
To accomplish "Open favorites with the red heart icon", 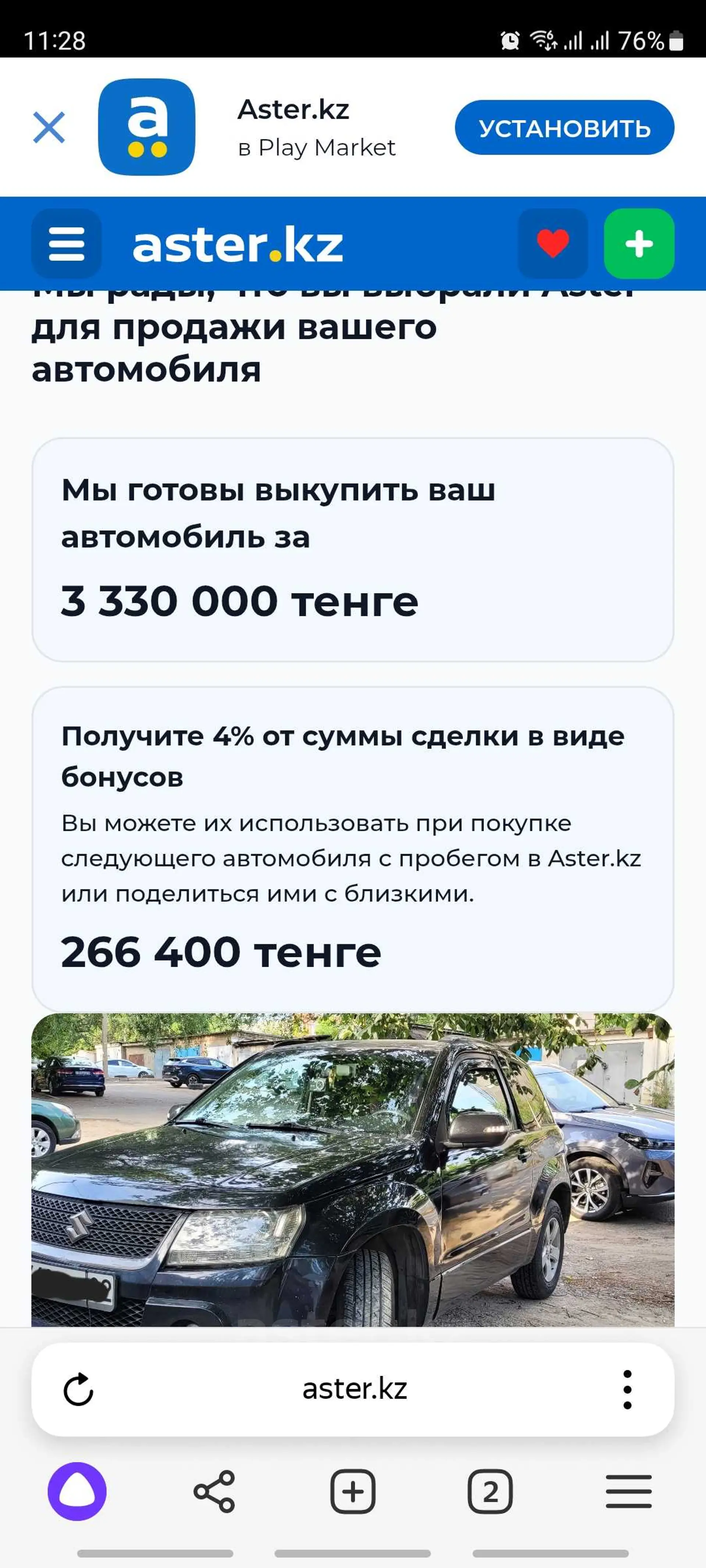I will point(553,244).
